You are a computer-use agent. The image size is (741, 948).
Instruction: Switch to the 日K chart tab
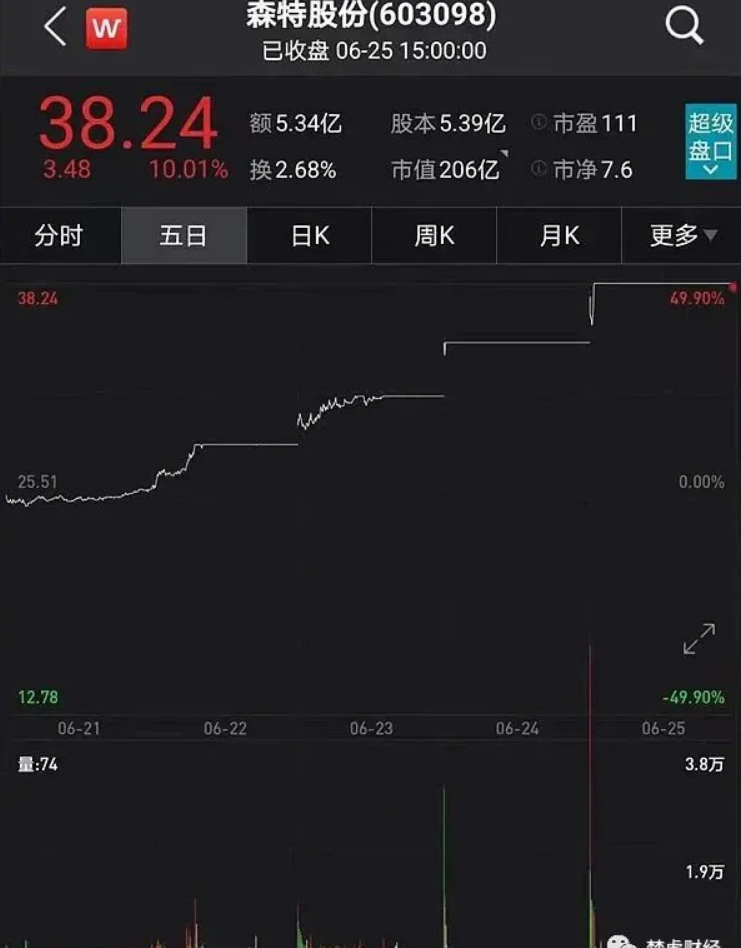(309, 235)
